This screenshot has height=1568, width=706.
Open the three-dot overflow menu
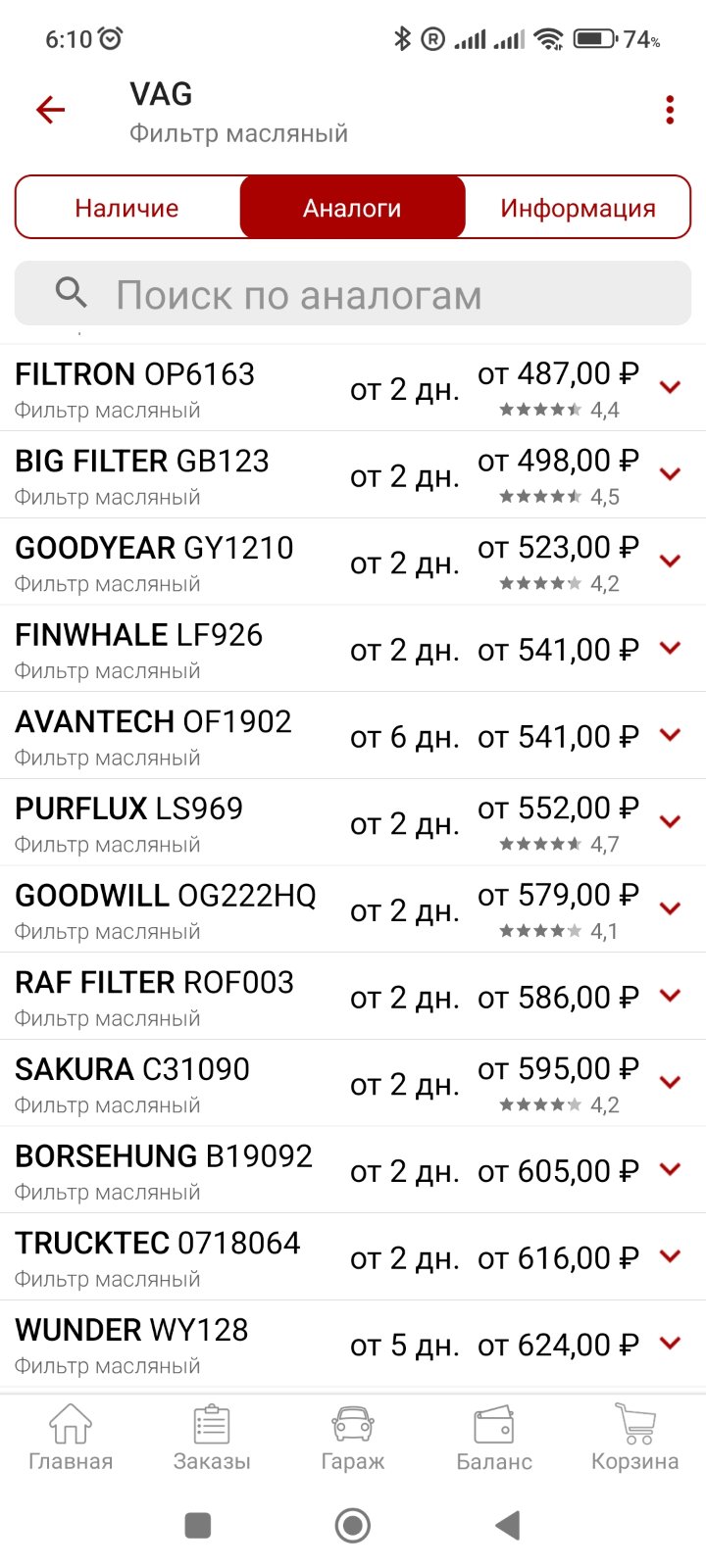[x=670, y=110]
